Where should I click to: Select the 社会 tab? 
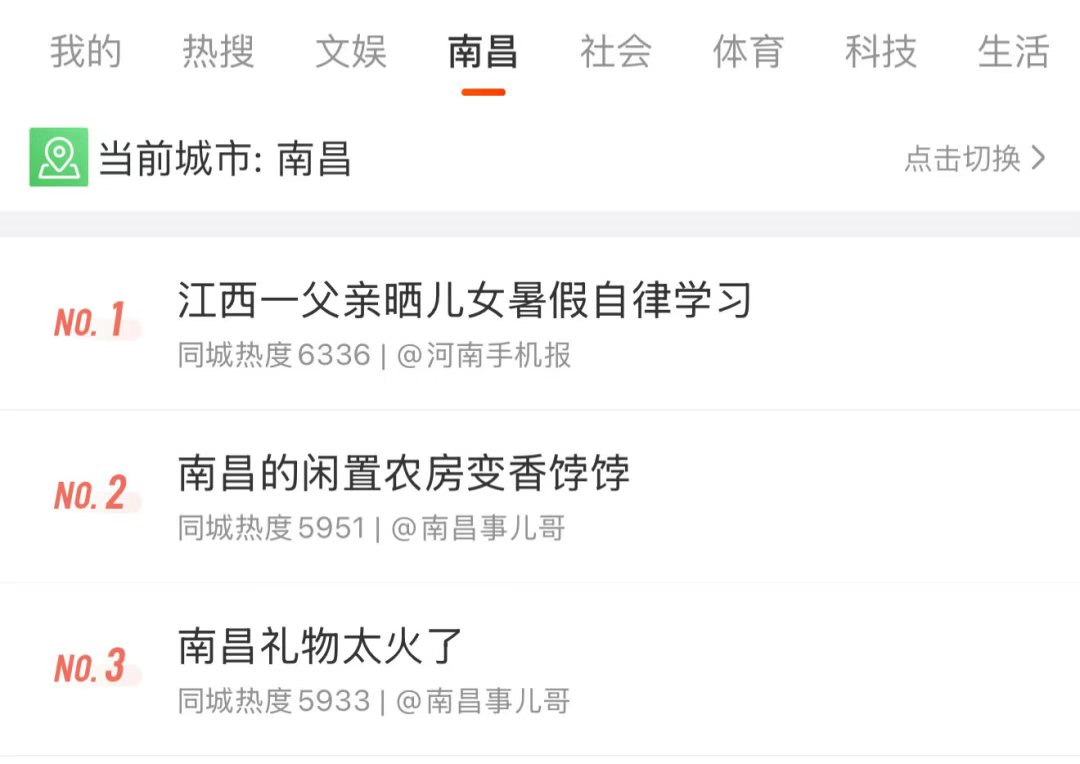coord(616,51)
